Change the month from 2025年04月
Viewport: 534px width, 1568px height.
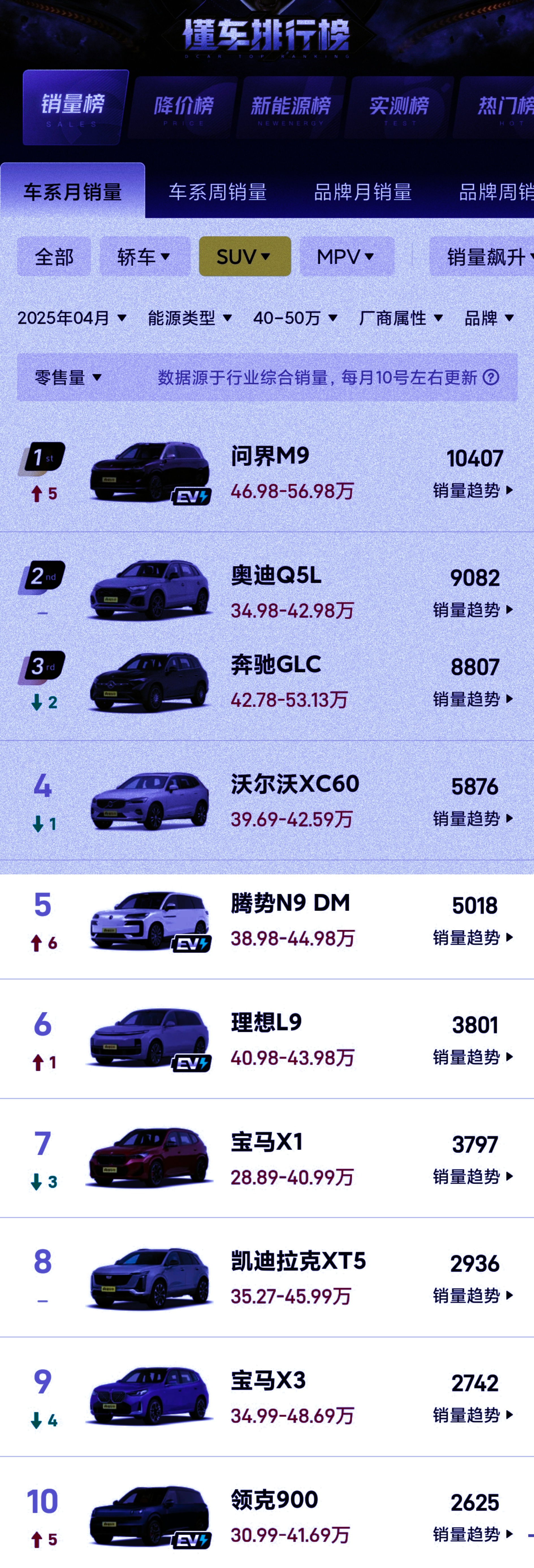[x=72, y=318]
